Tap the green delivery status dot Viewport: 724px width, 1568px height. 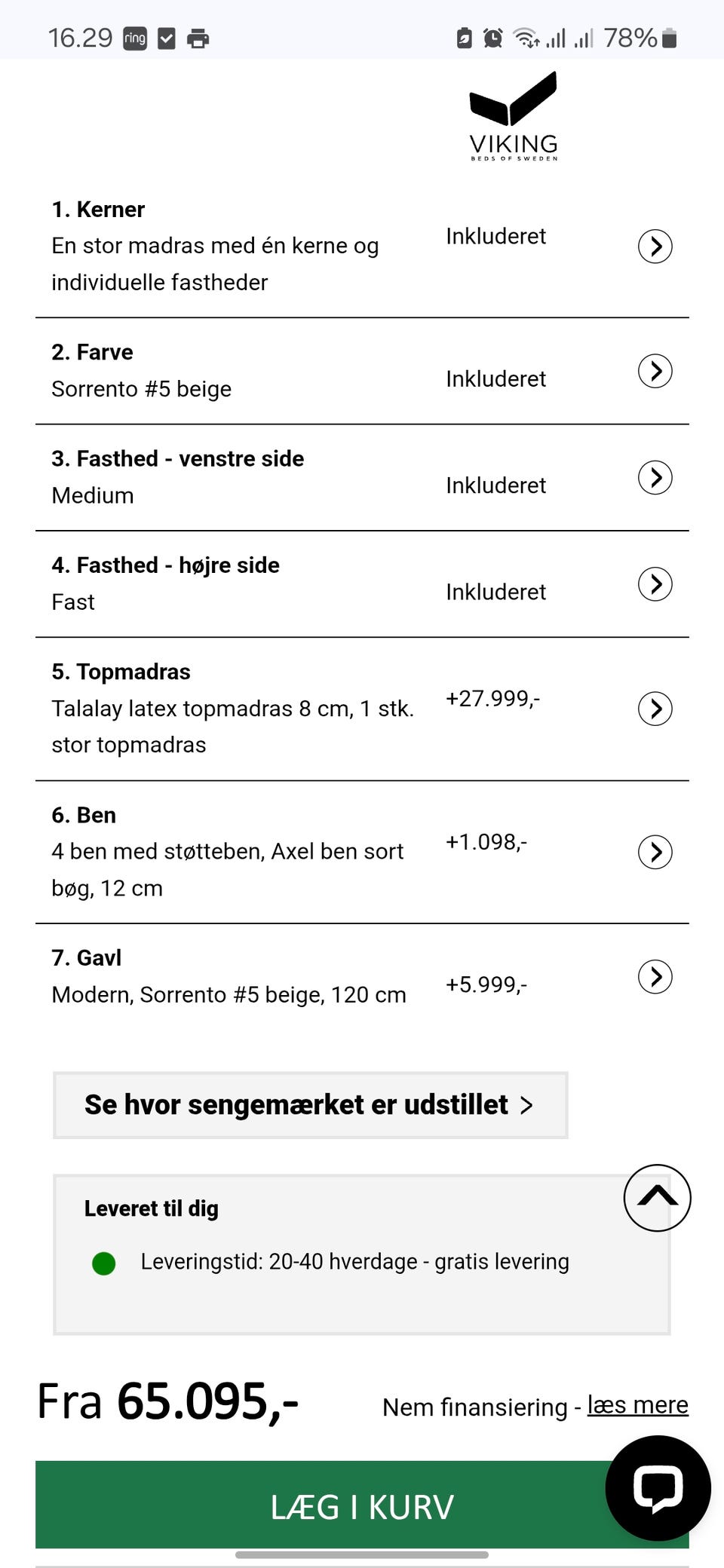click(x=104, y=1263)
